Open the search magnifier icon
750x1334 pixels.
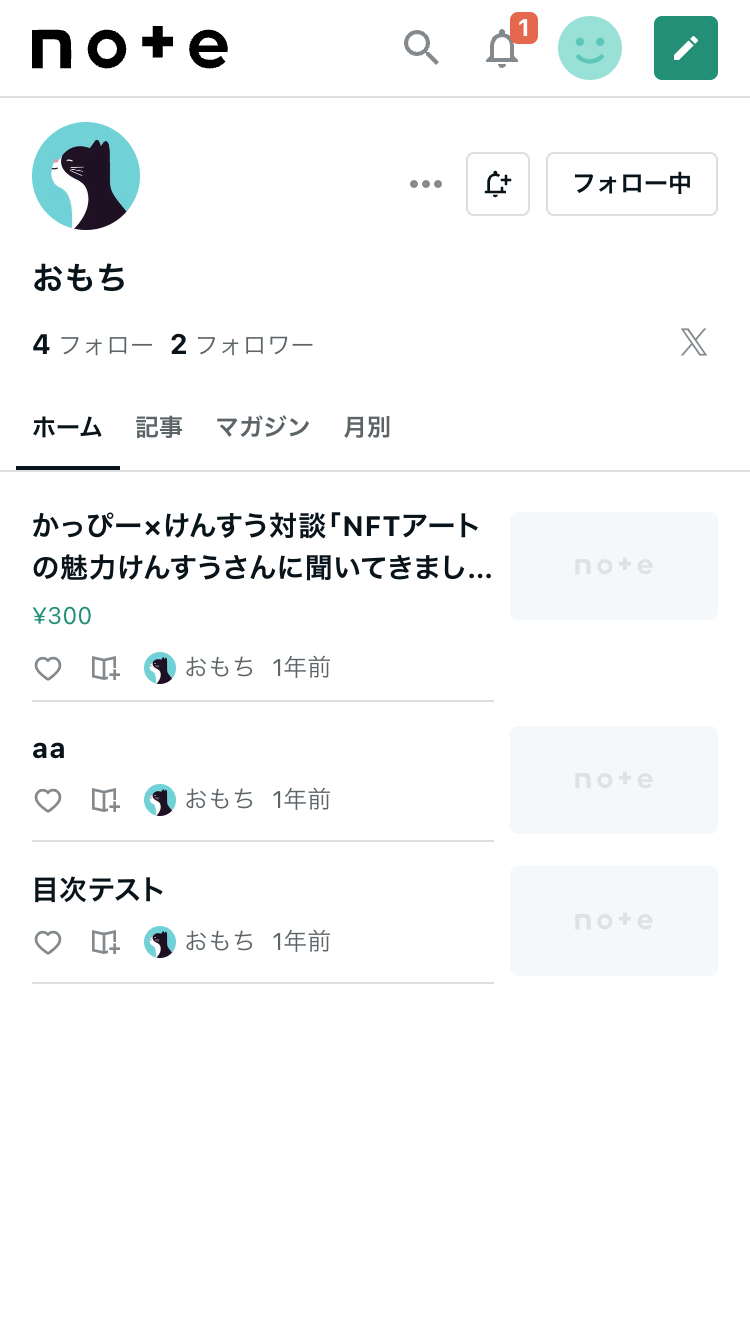click(x=421, y=47)
